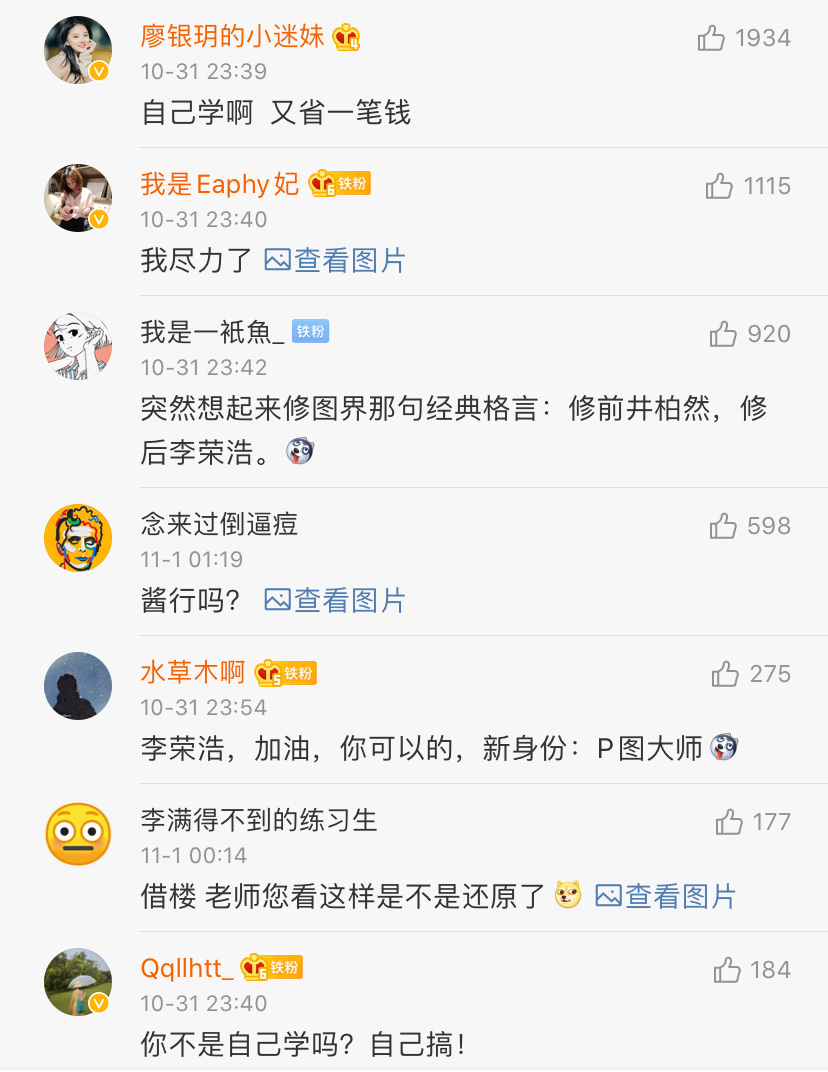The height and width of the screenshot is (1072, 828).
Task: Like the comment by 我是一祇魚_
Action: (x=723, y=334)
